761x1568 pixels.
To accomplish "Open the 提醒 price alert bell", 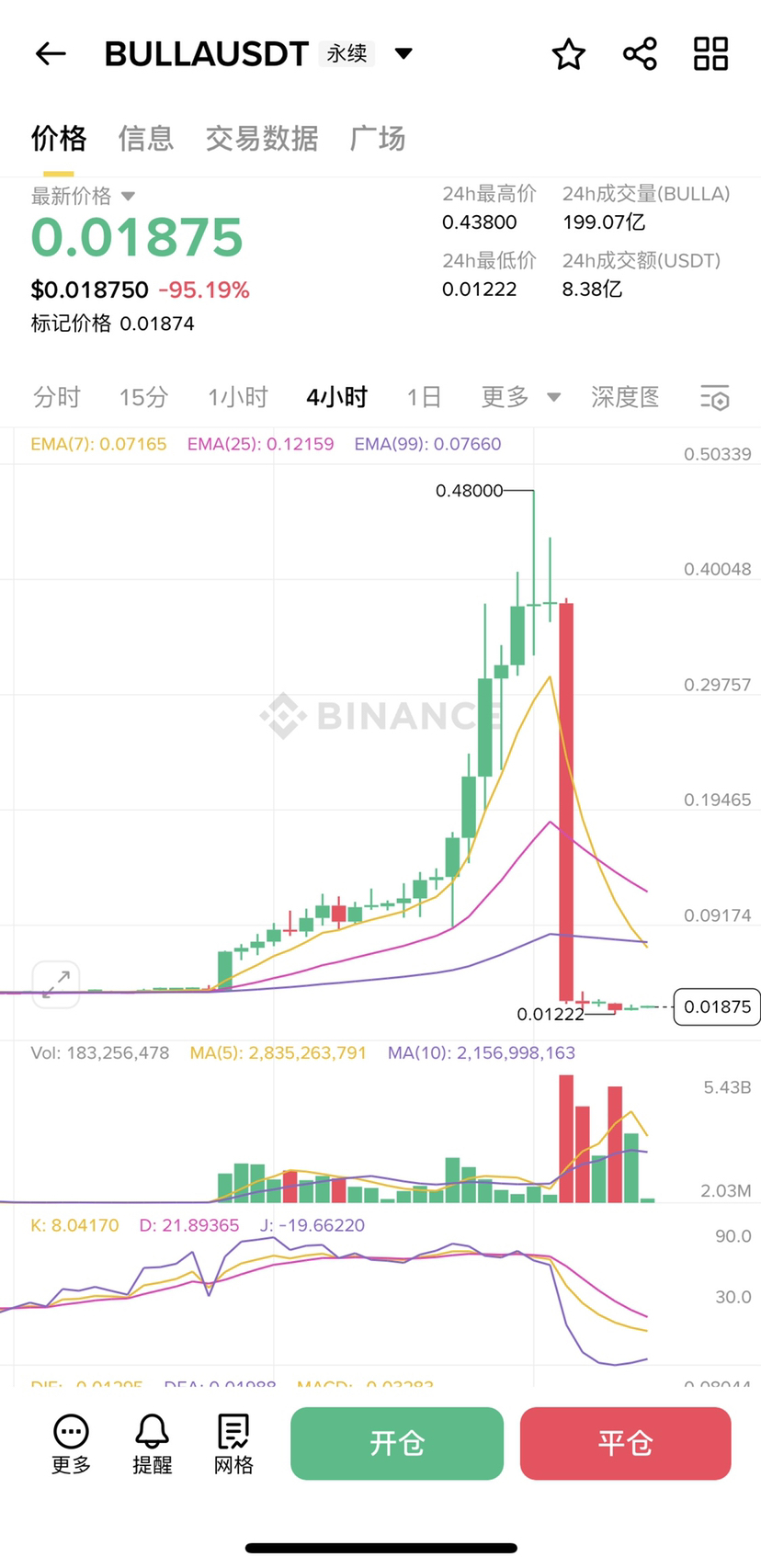I will click(x=152, y=1445).
